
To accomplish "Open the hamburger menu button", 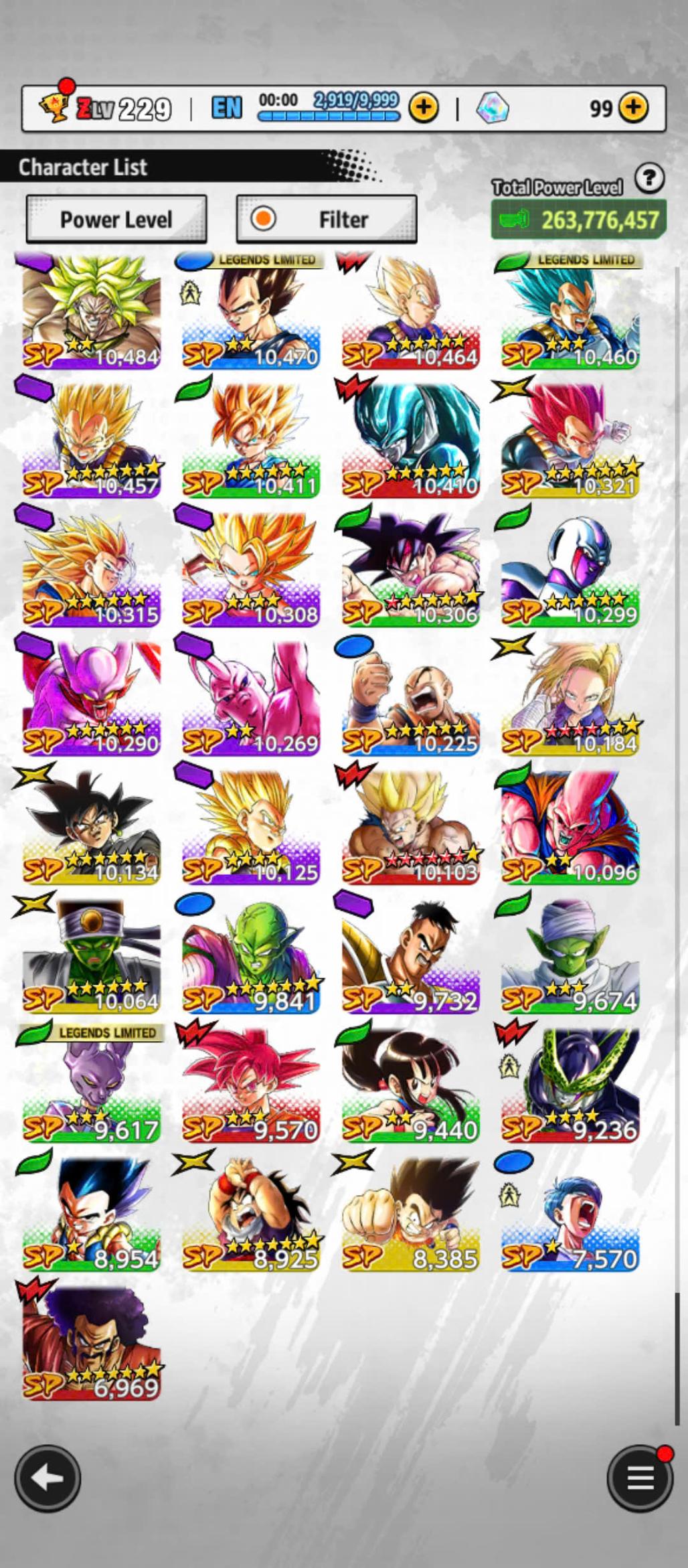I will coord(639,1478).
